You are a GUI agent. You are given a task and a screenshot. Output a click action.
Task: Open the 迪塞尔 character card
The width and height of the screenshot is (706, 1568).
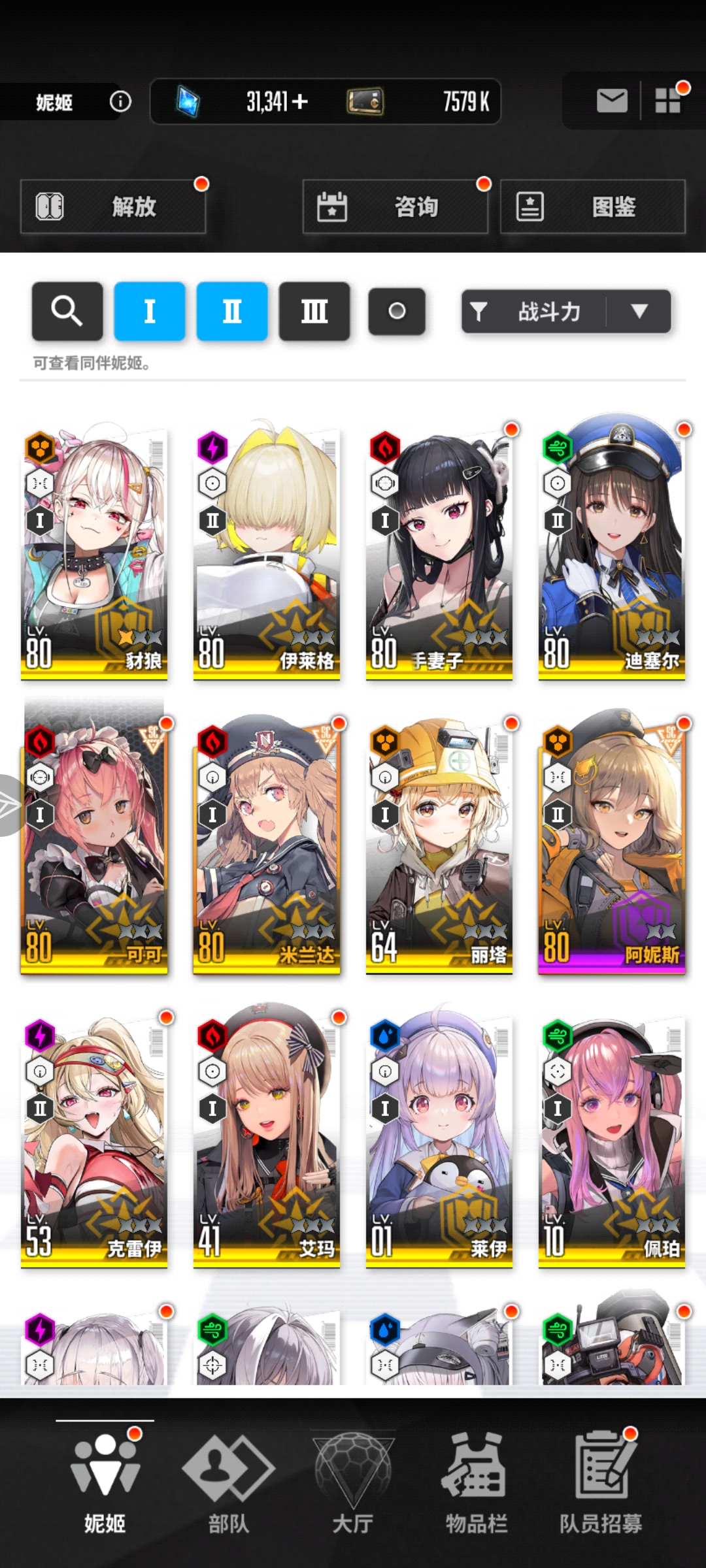612,552
